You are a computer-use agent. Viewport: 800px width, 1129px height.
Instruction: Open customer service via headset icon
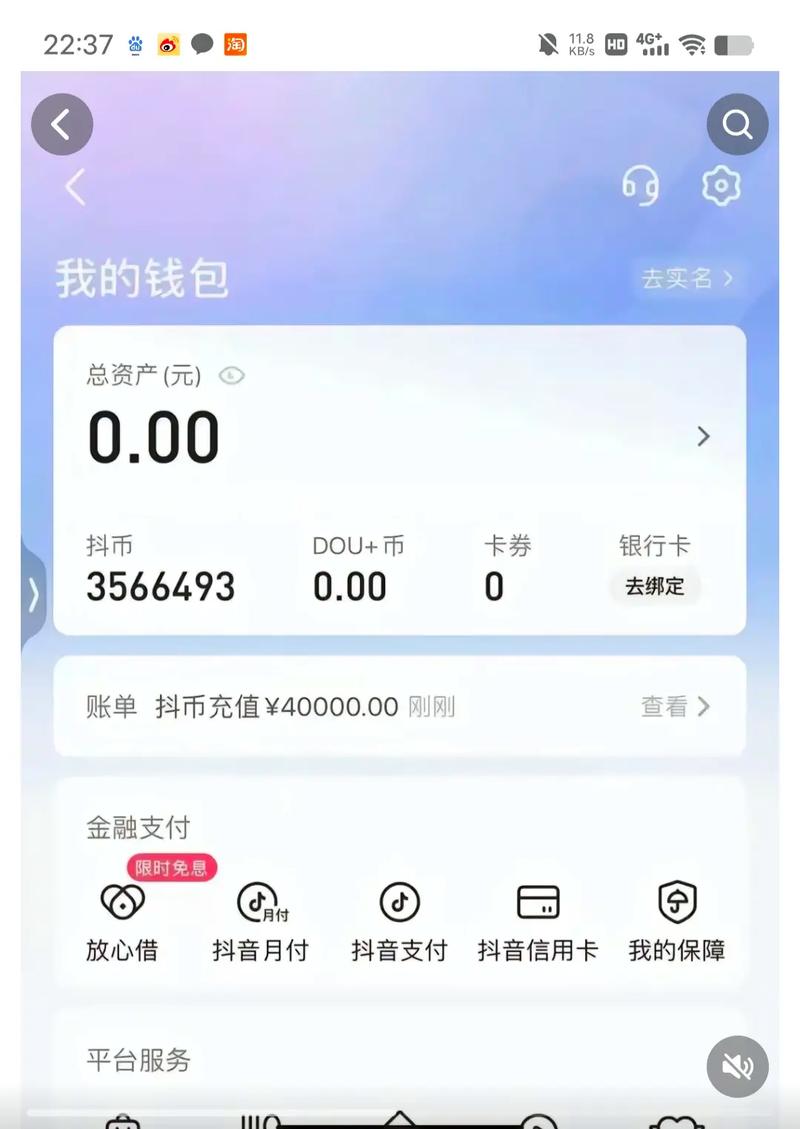[x=641, y=185]
